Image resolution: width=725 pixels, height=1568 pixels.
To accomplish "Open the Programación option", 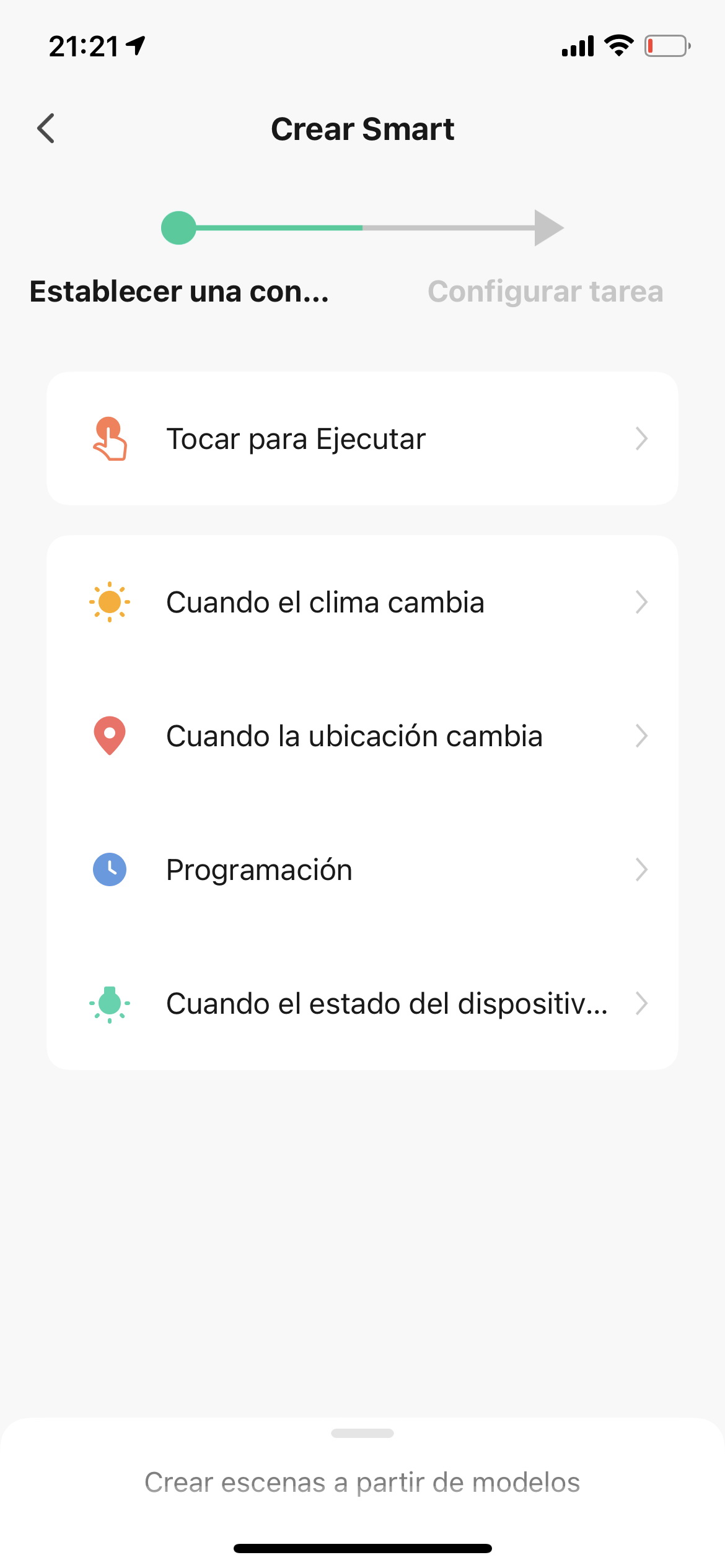I will coord(362,869).
